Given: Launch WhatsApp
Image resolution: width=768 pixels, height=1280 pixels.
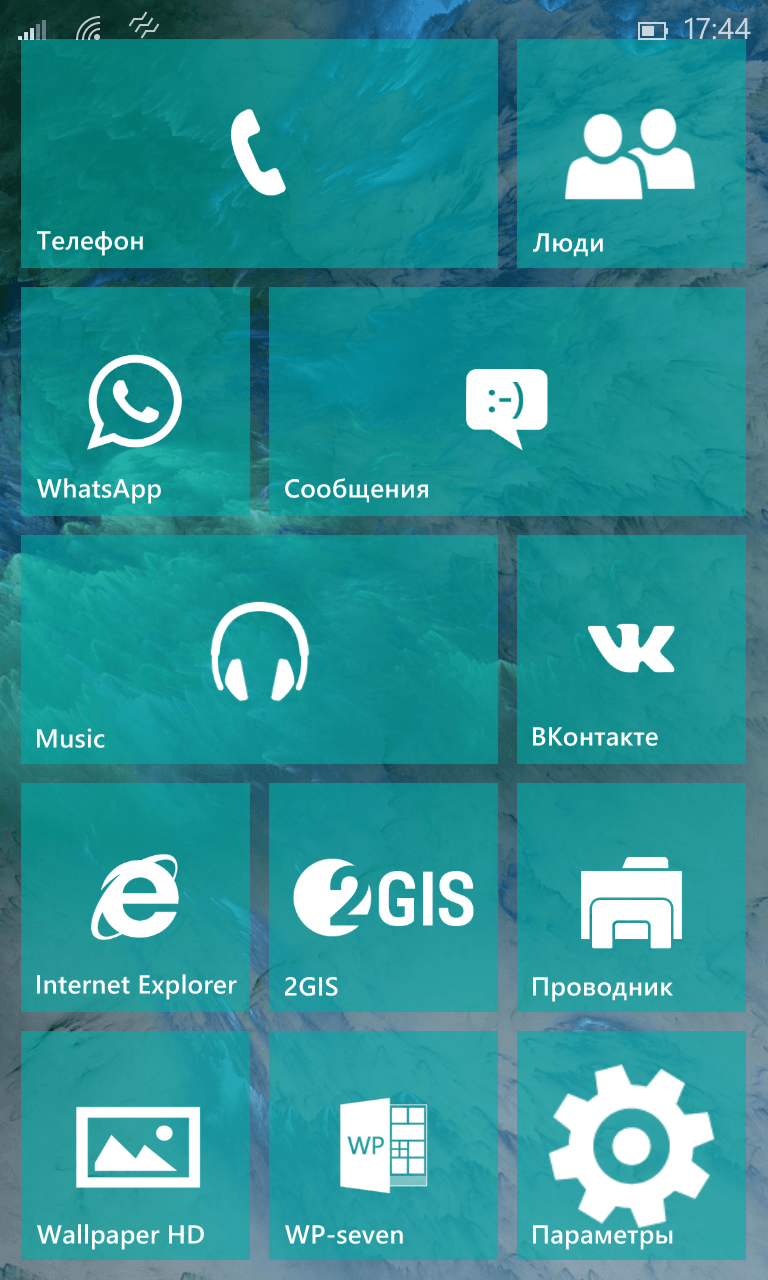Looking at the screenshot, I should point(135,402).
